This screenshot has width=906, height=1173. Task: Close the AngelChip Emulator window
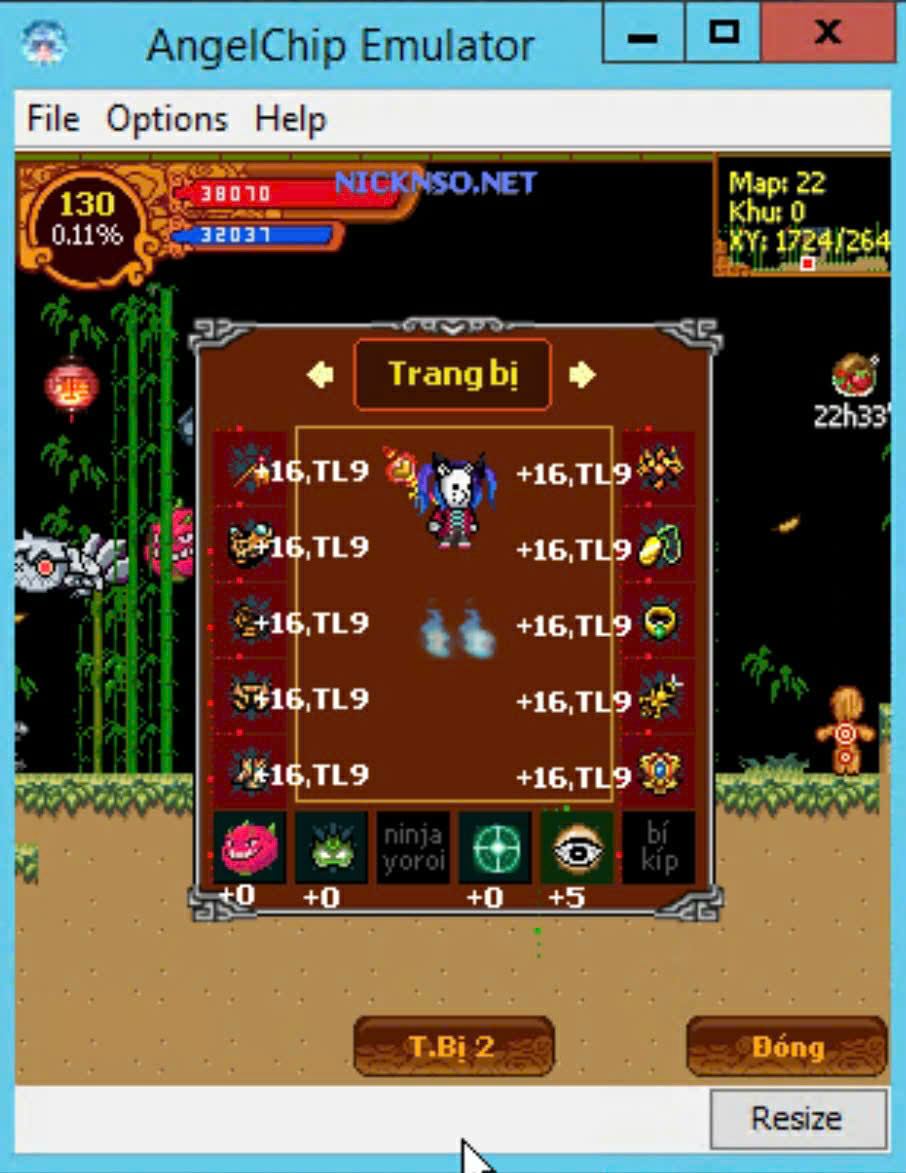(828, 33)
